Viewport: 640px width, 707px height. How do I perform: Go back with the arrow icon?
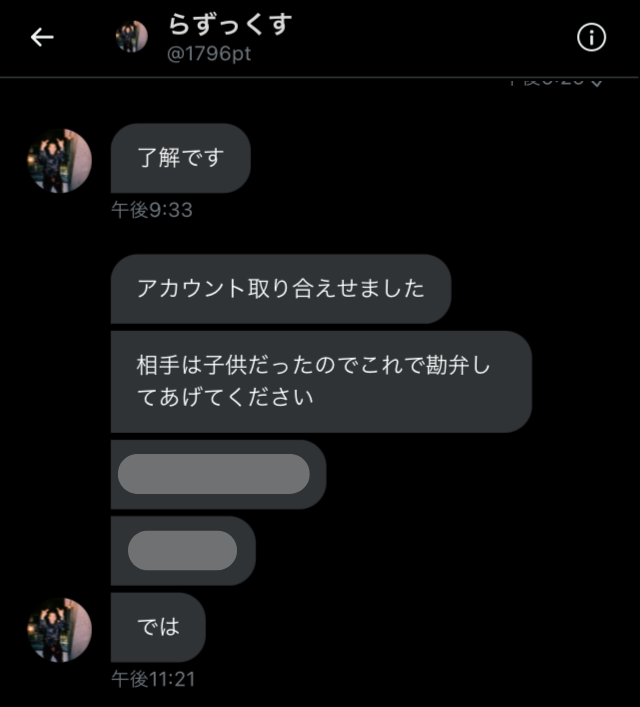coord(42,38)
